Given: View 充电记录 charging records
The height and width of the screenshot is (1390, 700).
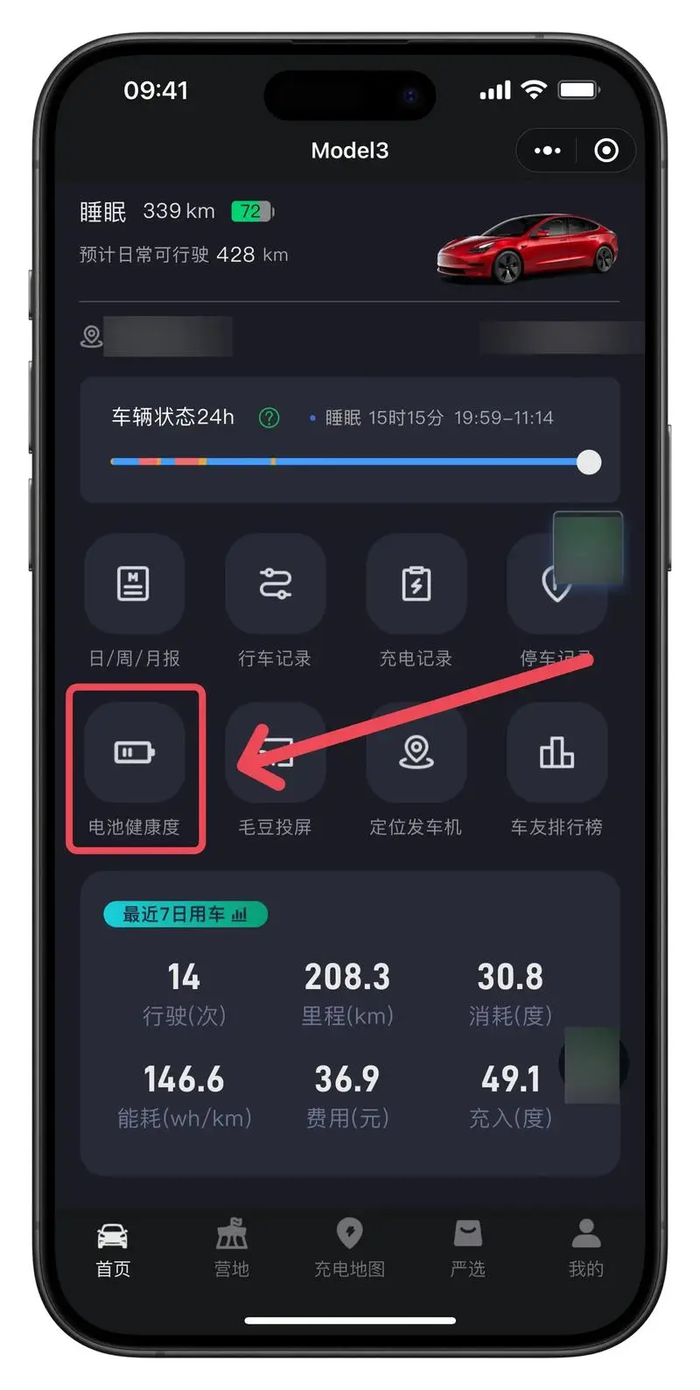Looking at the screenshot, I should point(416,584).
